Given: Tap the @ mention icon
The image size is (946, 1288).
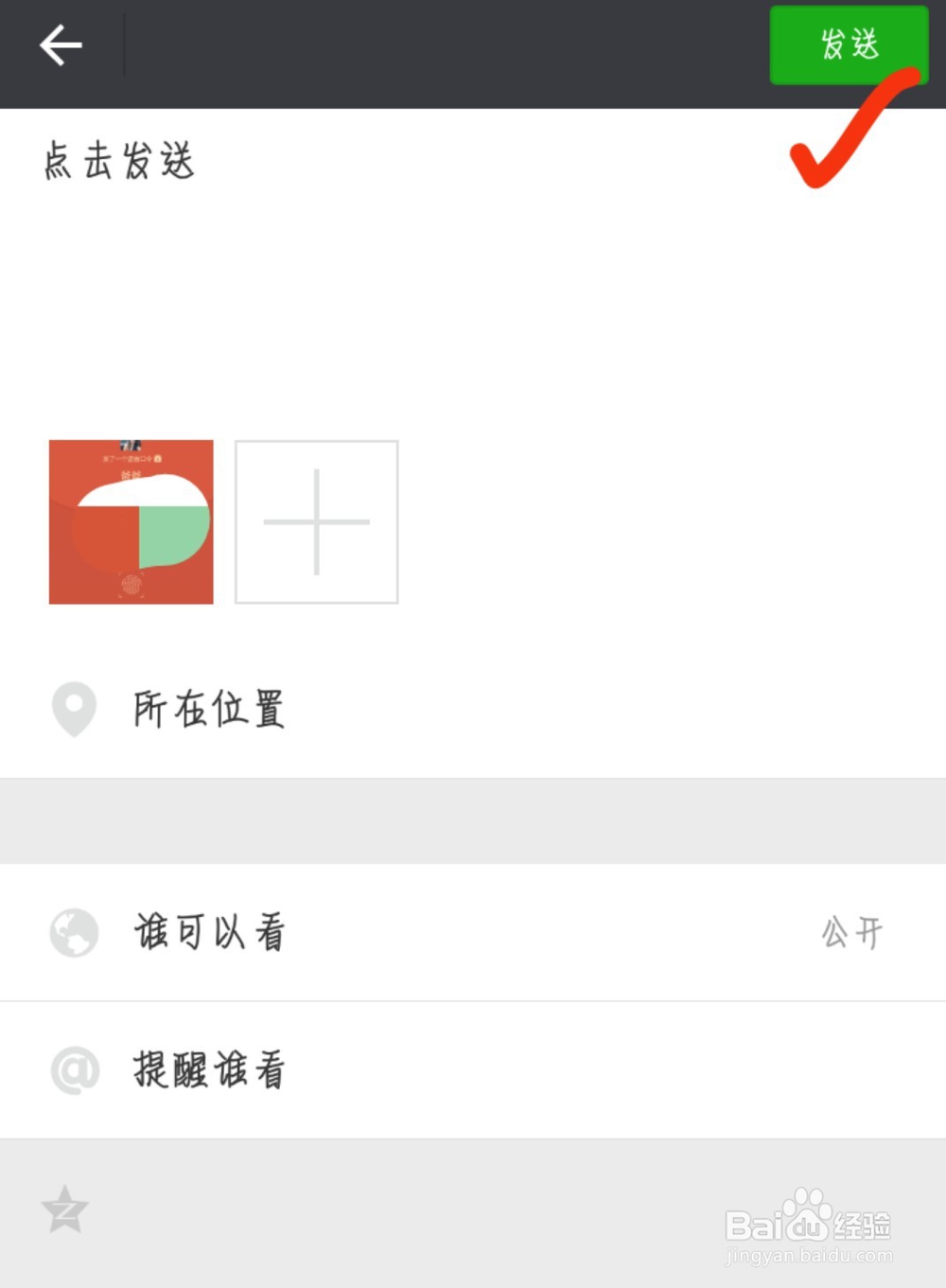Looking at the screenshot, I should 74,1069.
